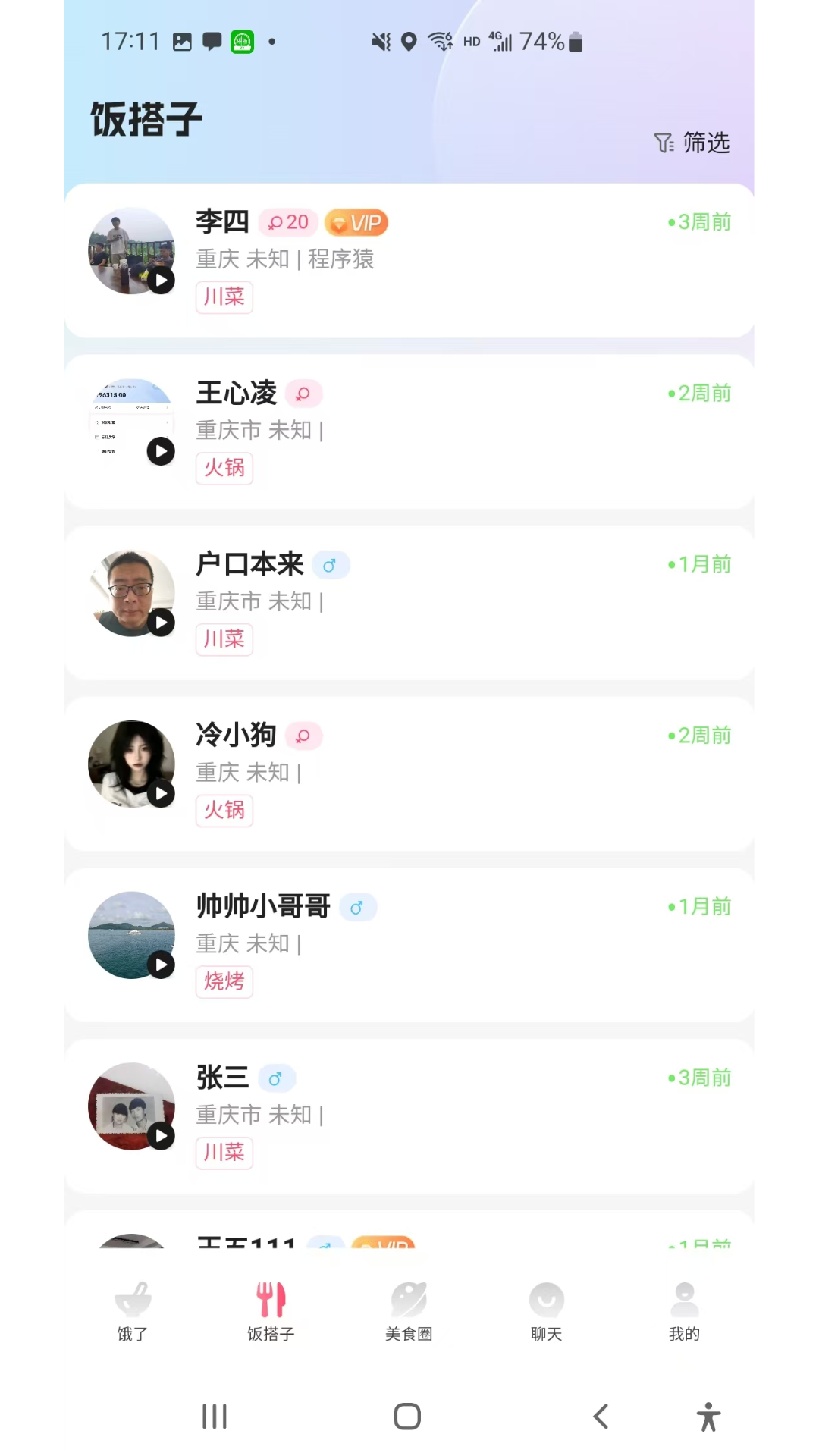Select the 川菜 tag on 李四's card

coord(224,297)
